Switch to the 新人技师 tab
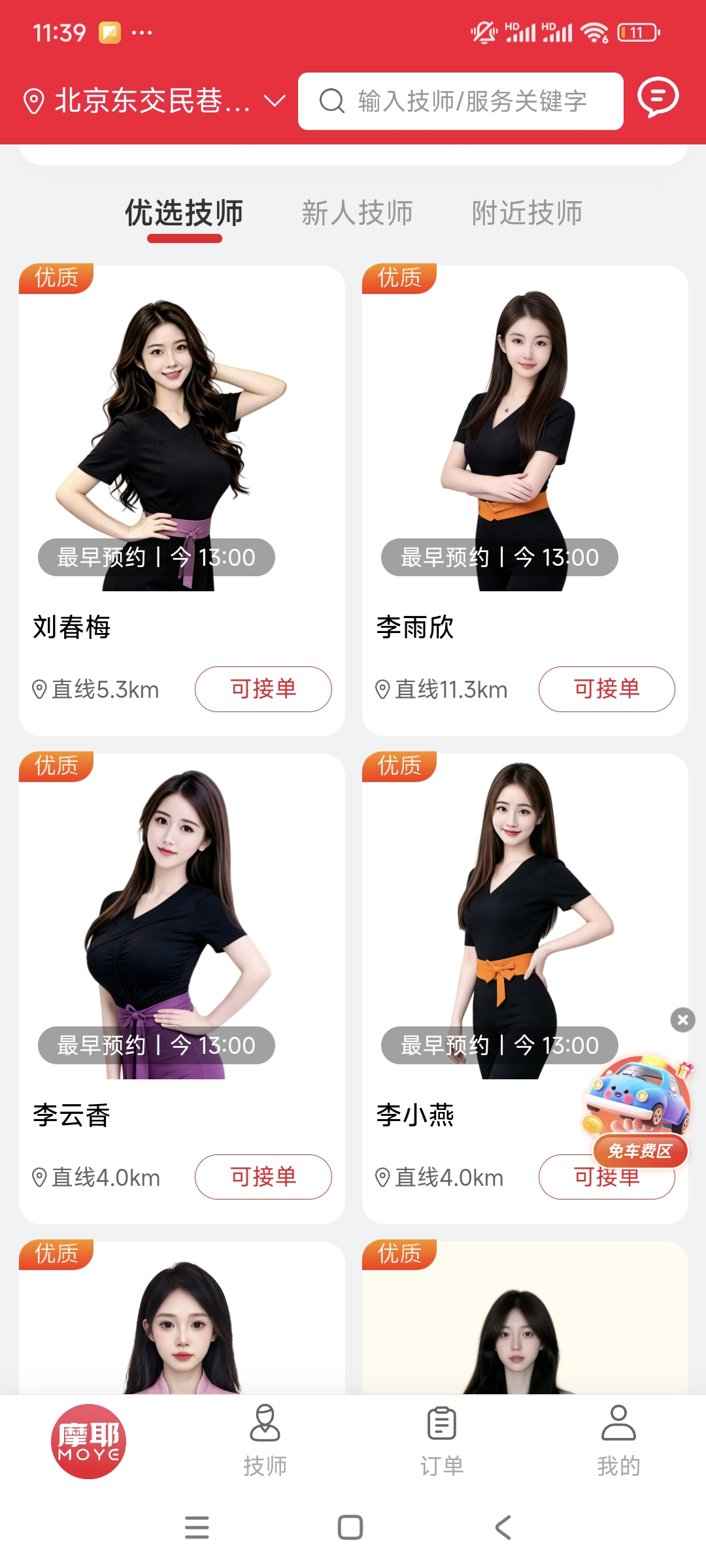Image resolution: width=706 pixels, height=1568 pixels. tap(357, 213)
